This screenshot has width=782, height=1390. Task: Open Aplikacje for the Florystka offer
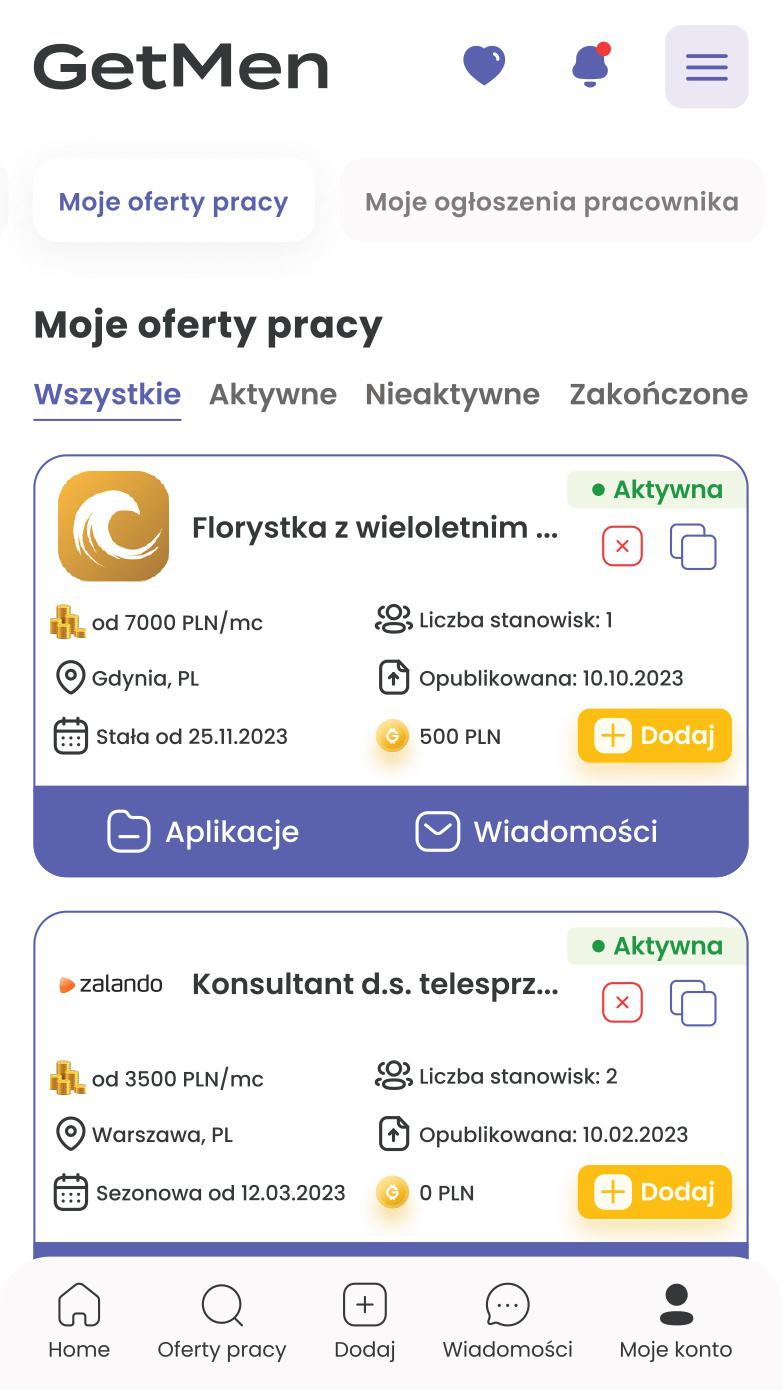tap(204, 831)
